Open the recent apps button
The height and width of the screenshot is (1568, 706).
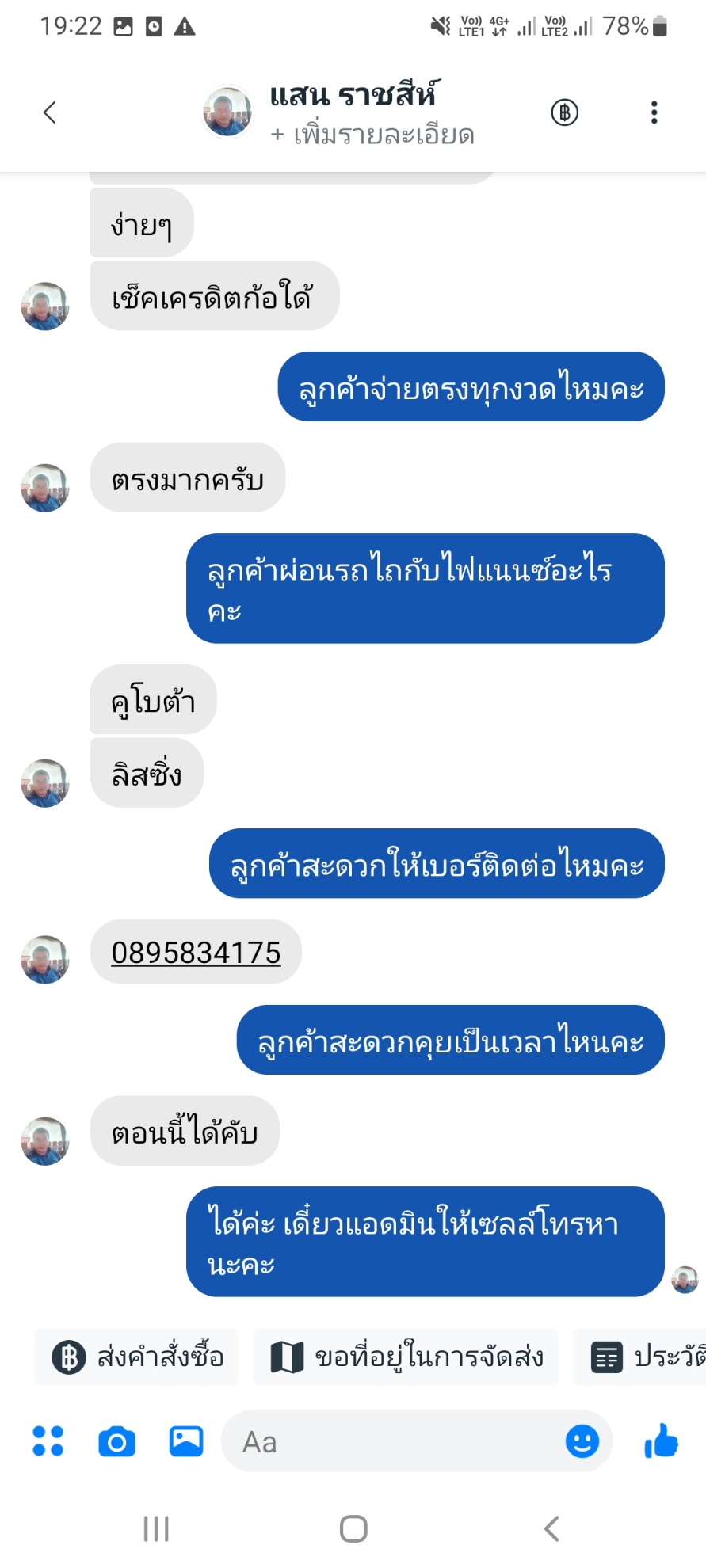[156, 1528]
